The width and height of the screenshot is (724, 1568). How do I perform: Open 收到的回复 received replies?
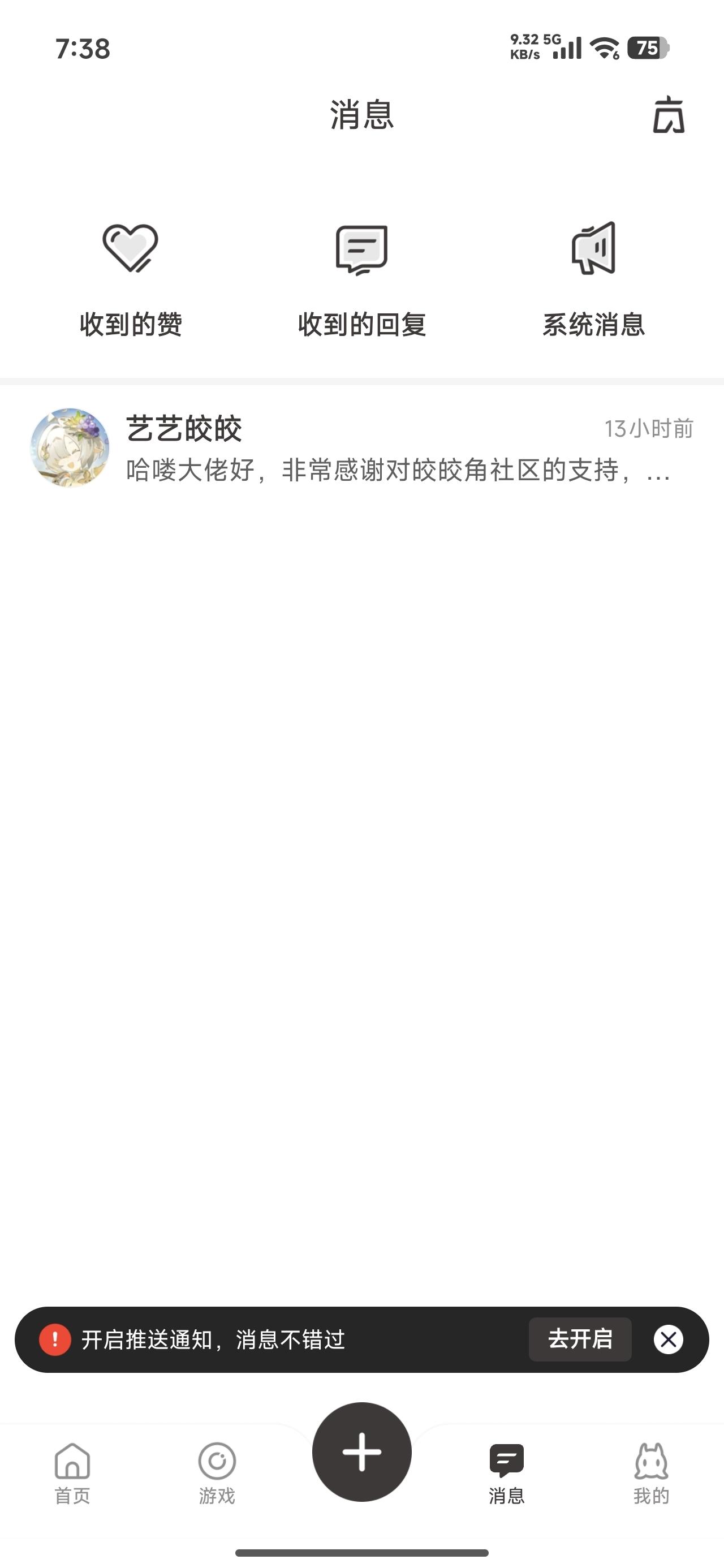click(361, 279)
